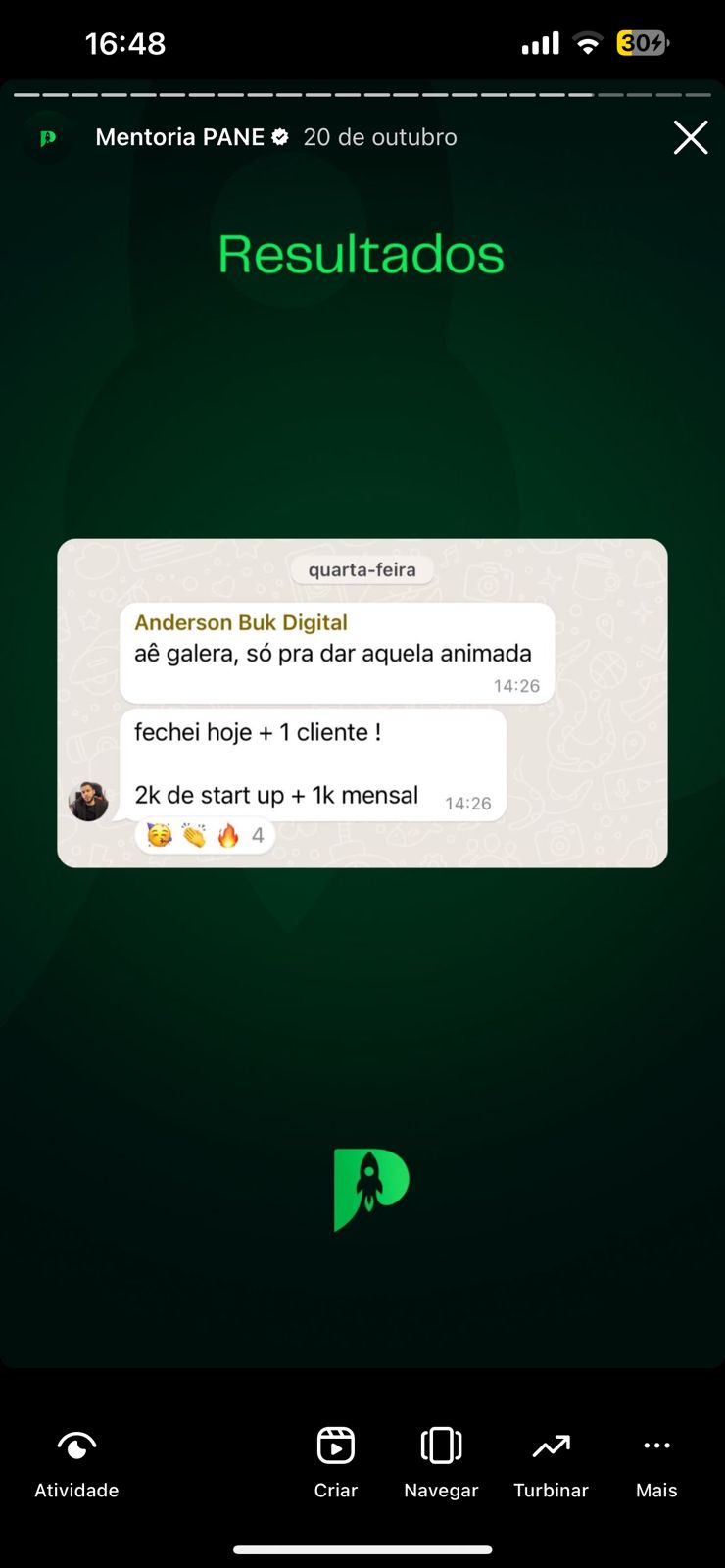Tap the Wi-Fi indicator in status bar
Image resolution: width=725 pixels, height=1568 pixels.
point(586,42)
